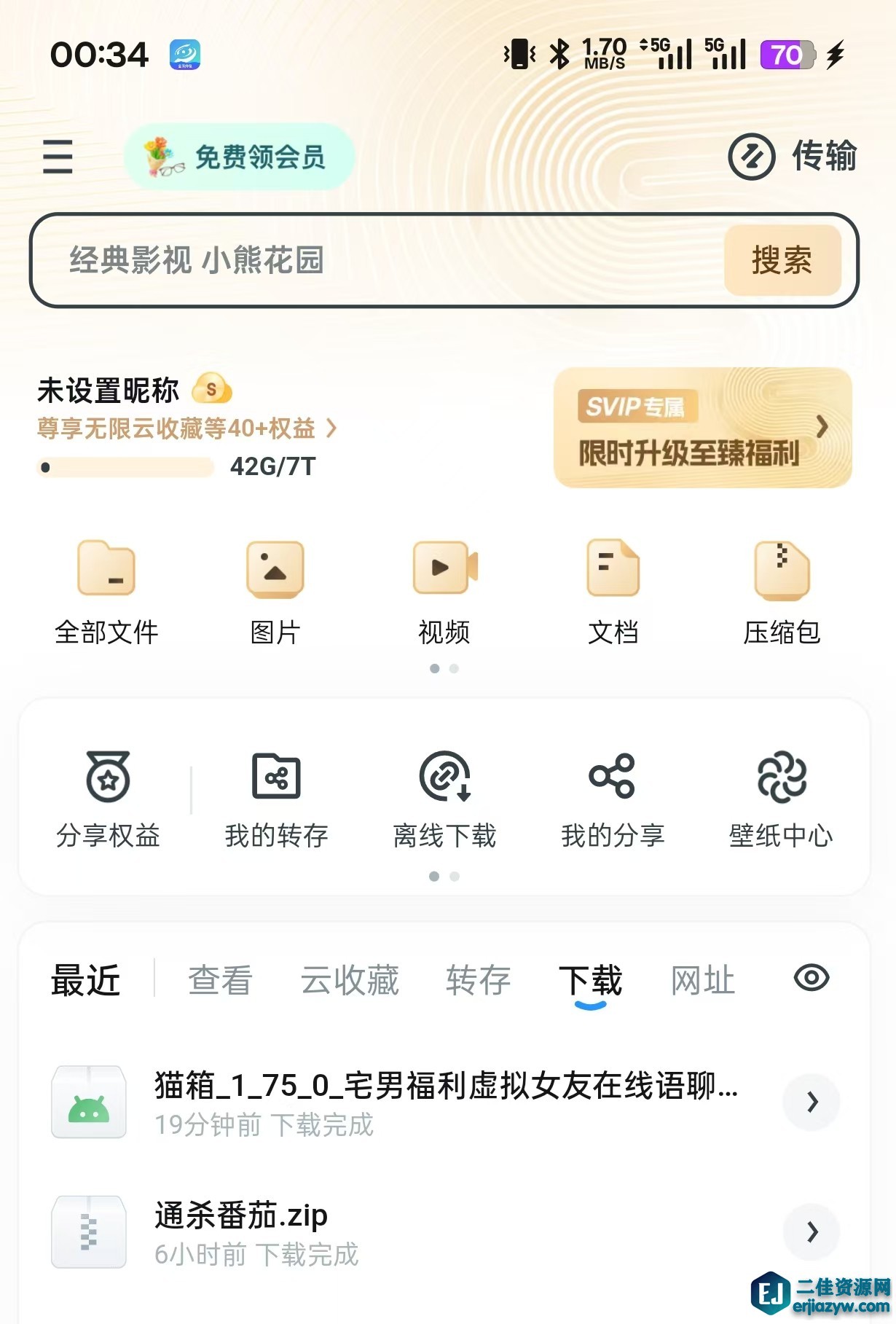This screenshot has width=896, height=1324.
Task: Open 壁纸中心 wallpaper center
Action: 781,799
